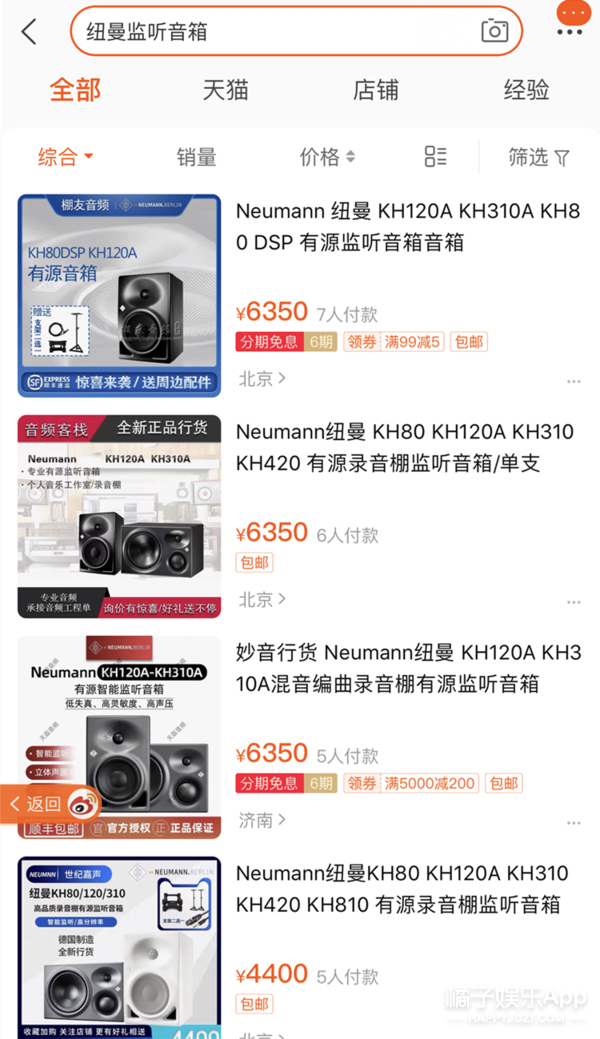Go back using the top arrow
Viewport: 600px width, 1039px height.
tap(29, 31)
